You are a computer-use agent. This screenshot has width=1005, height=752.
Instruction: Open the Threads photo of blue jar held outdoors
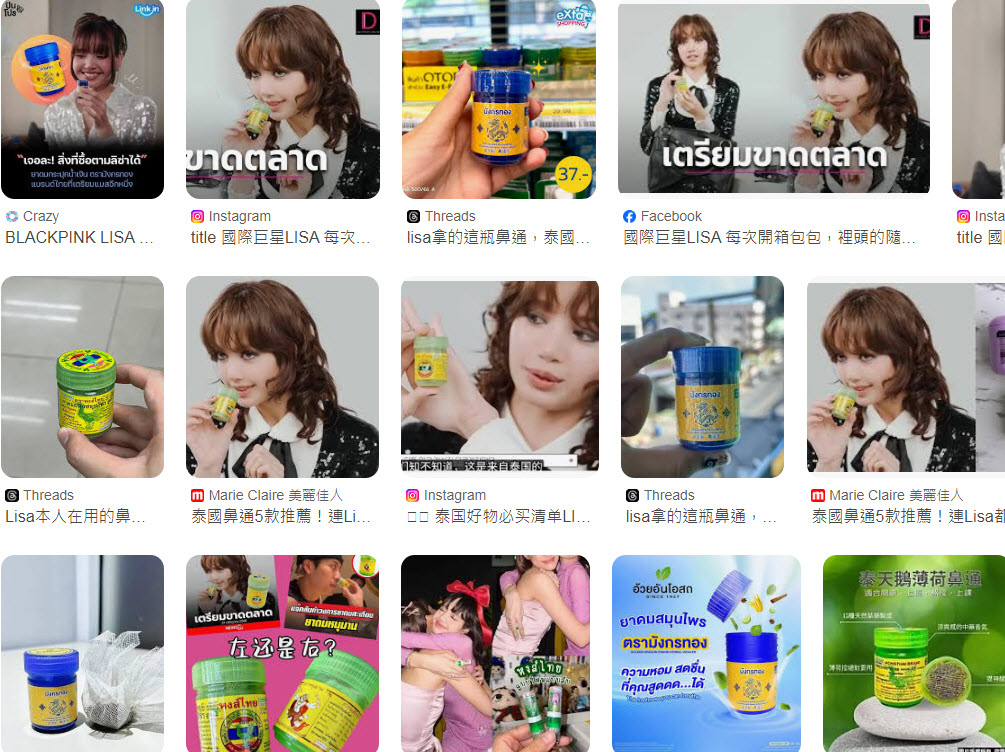(702, 376)
